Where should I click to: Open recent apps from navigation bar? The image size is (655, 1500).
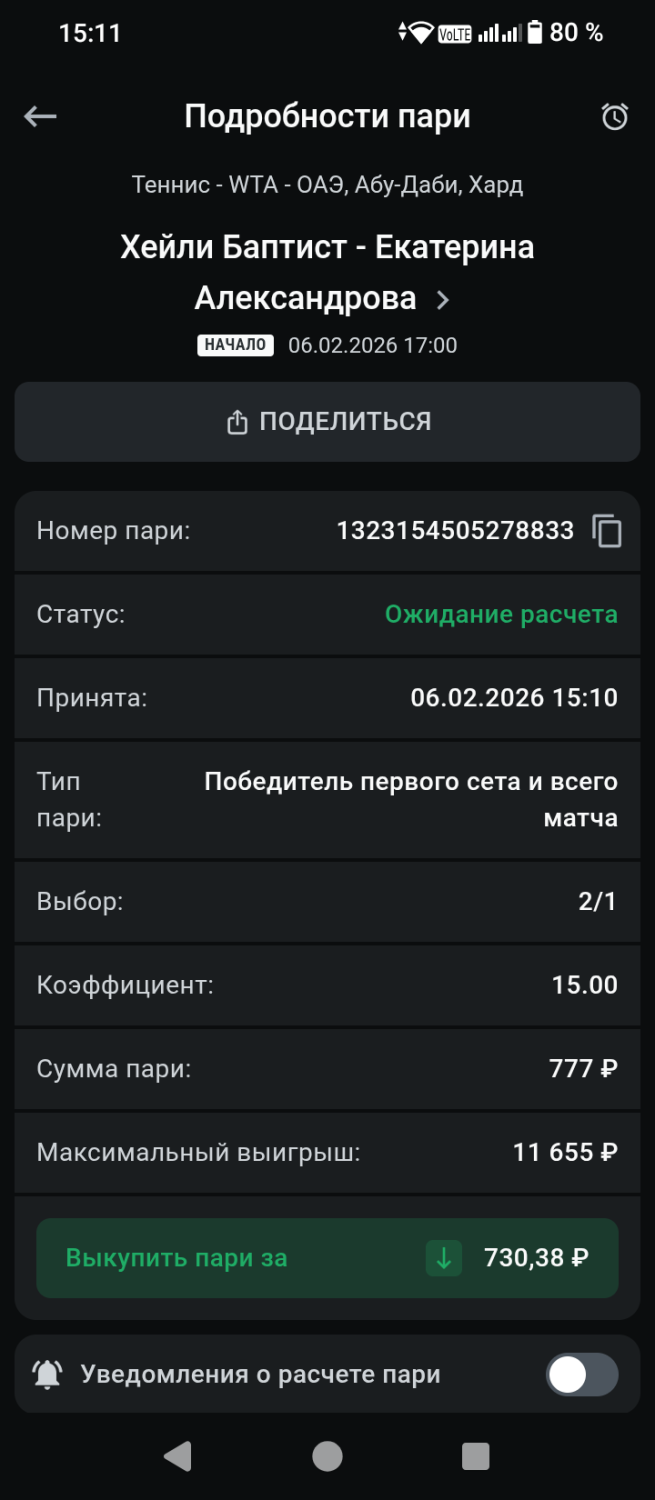(475, 1456)
